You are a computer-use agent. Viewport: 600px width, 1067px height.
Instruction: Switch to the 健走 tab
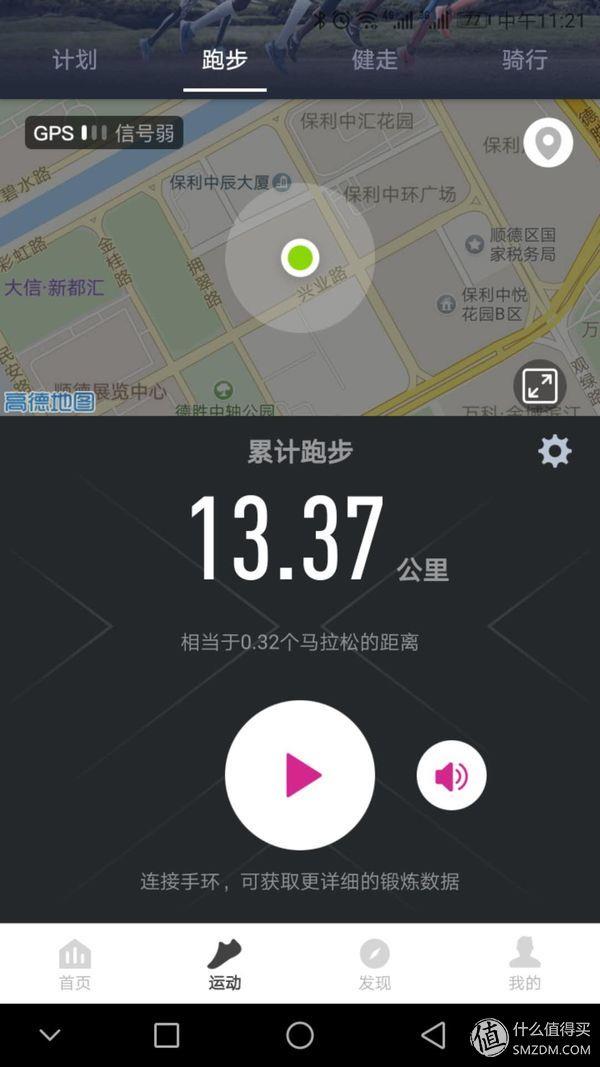(375, 60)
